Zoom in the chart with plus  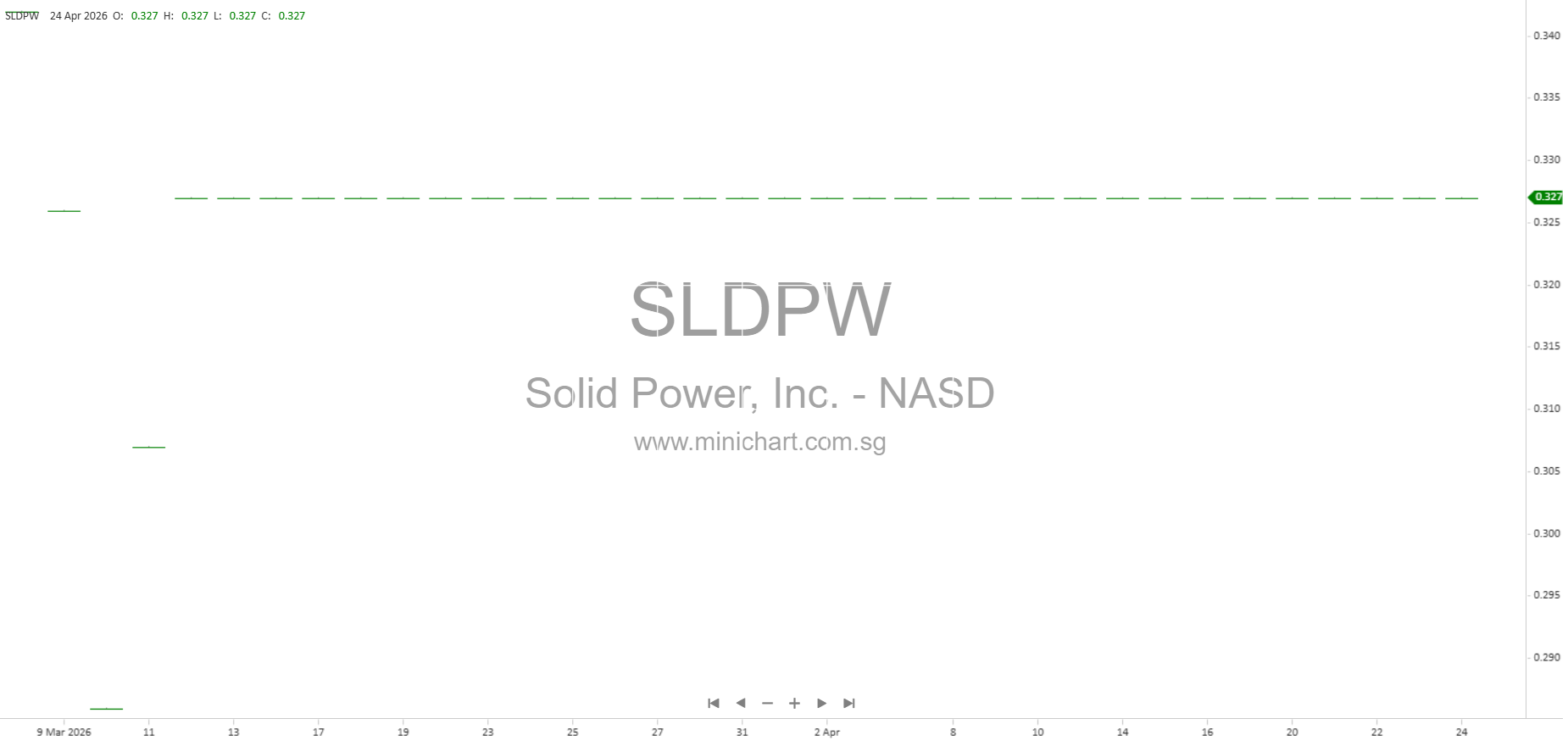(794, 703)
